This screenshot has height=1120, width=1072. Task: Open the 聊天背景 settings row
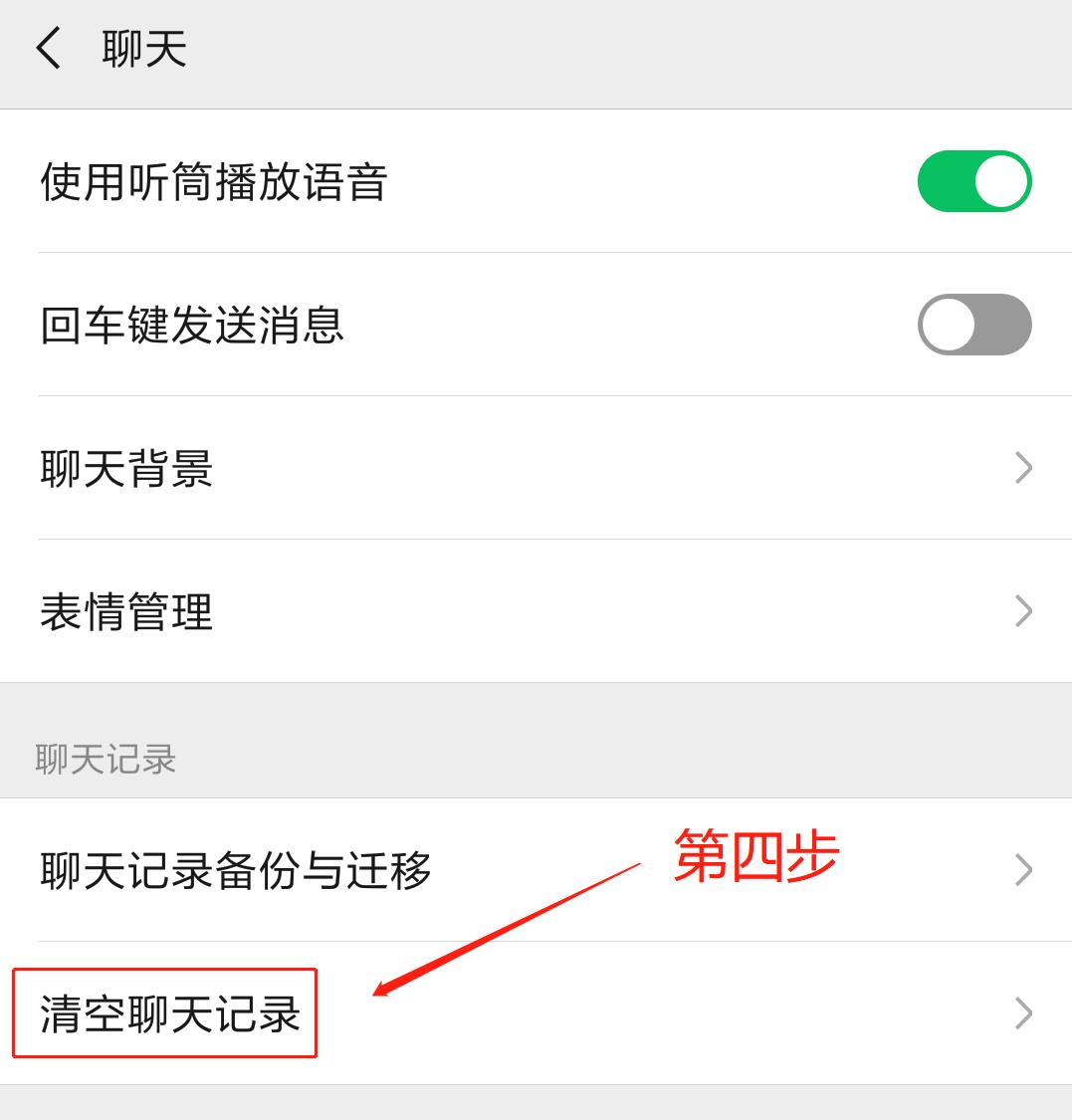(536, 468)
